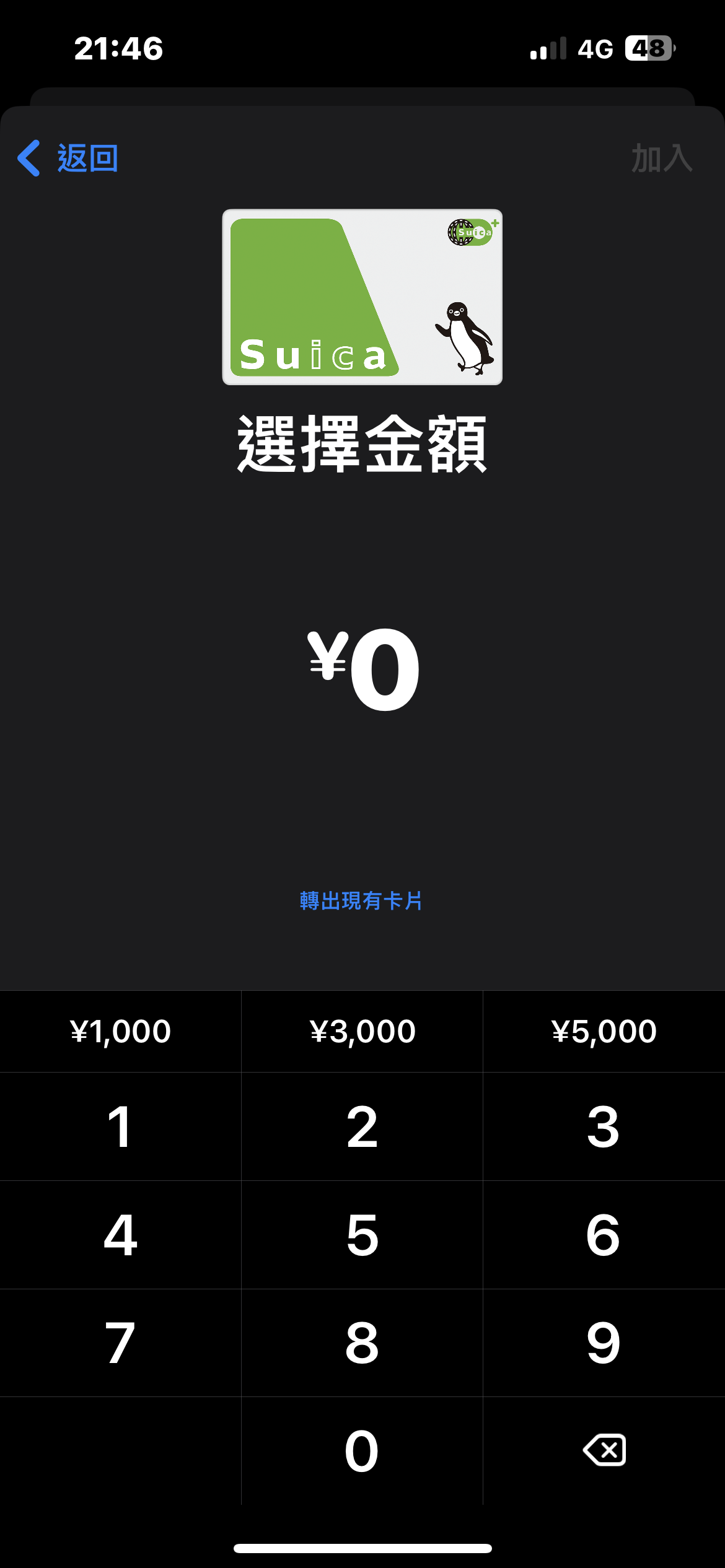Viewport: 725px width, 1568px height.
Task: Delete last digit with backspace key
Action: coord(604,1450)
